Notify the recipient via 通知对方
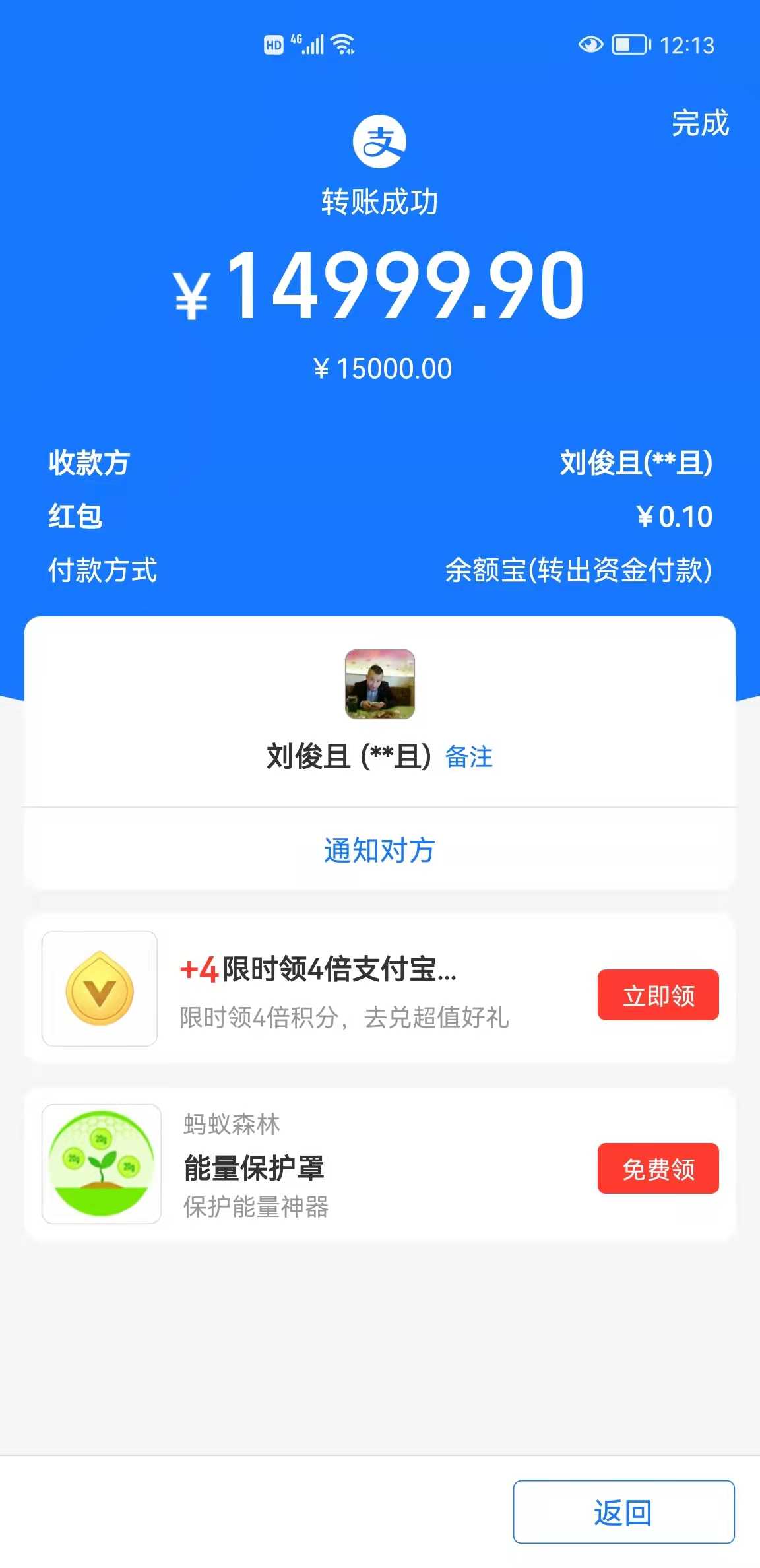 (x=380, y=850)
